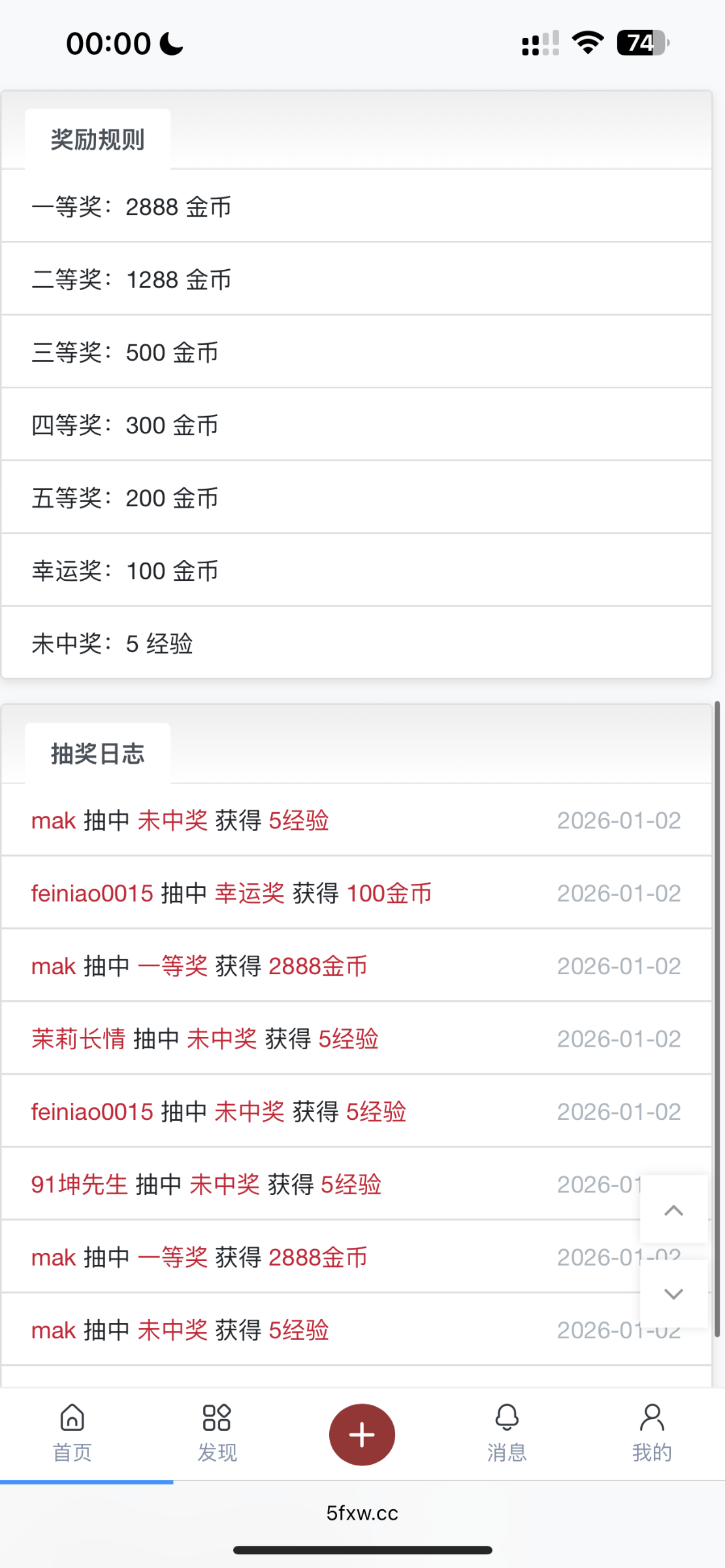Tap the scroll-to-bottom down arrow
This screenshot has height=1568, width=725.
[x=673, y=1294]
